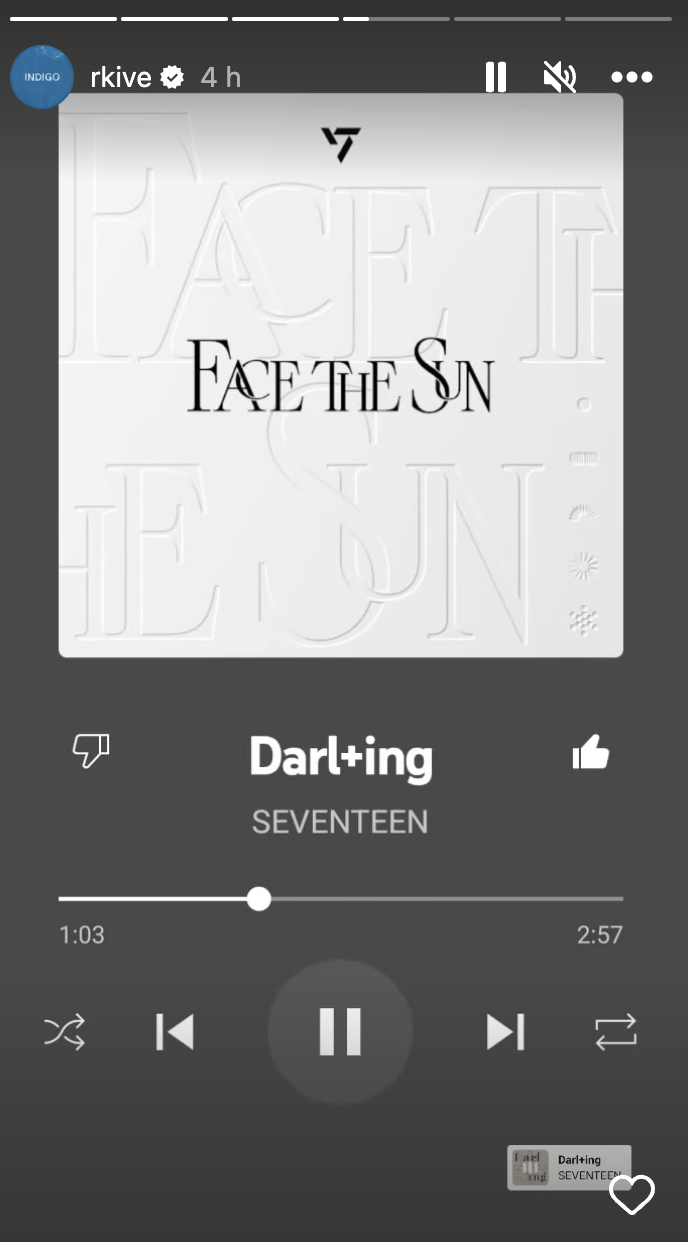
Task: Open the three-dot story options menu
Action: [x=632, y=77]
